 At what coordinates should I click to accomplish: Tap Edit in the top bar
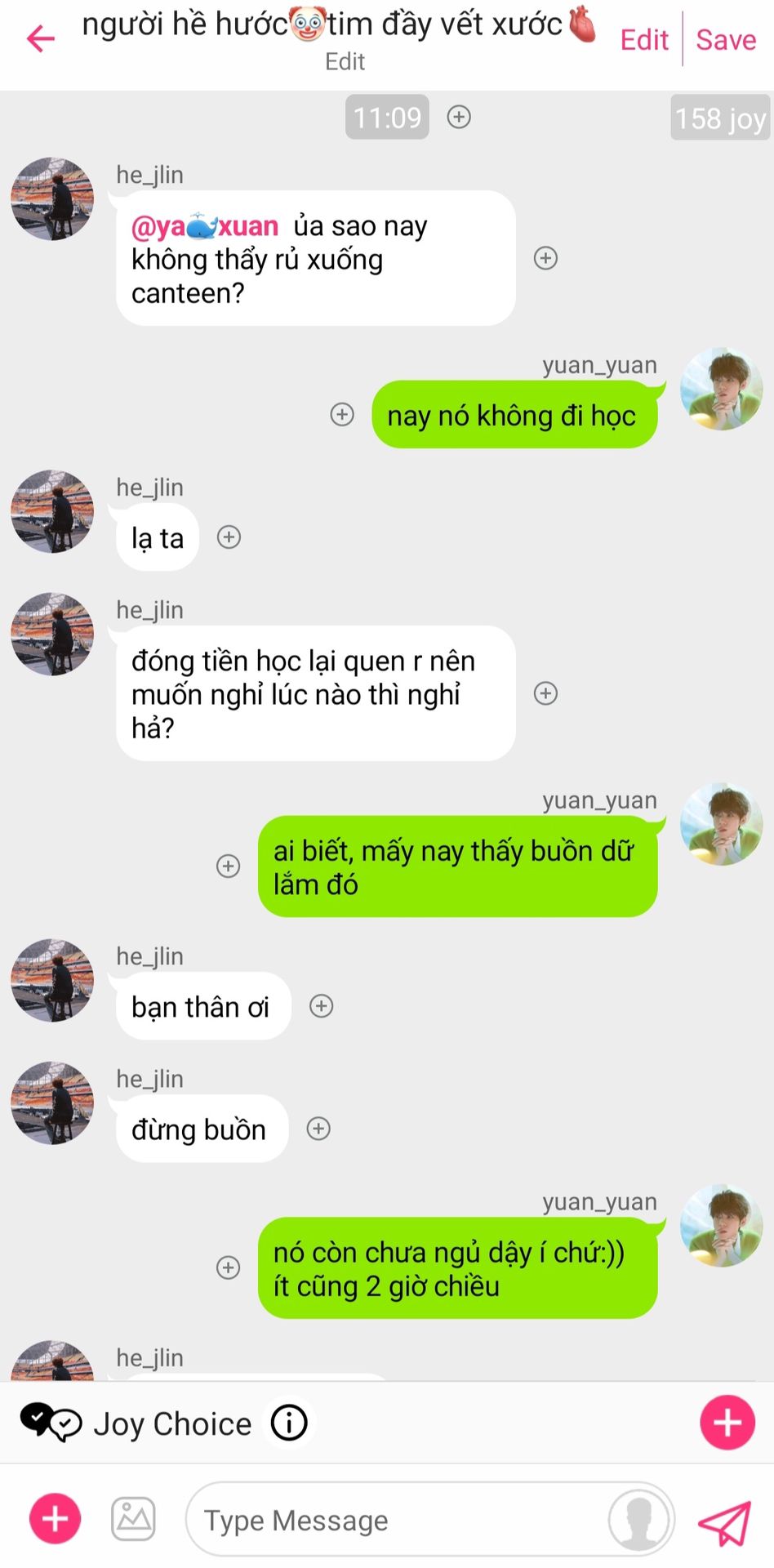[x=644, y=39]
